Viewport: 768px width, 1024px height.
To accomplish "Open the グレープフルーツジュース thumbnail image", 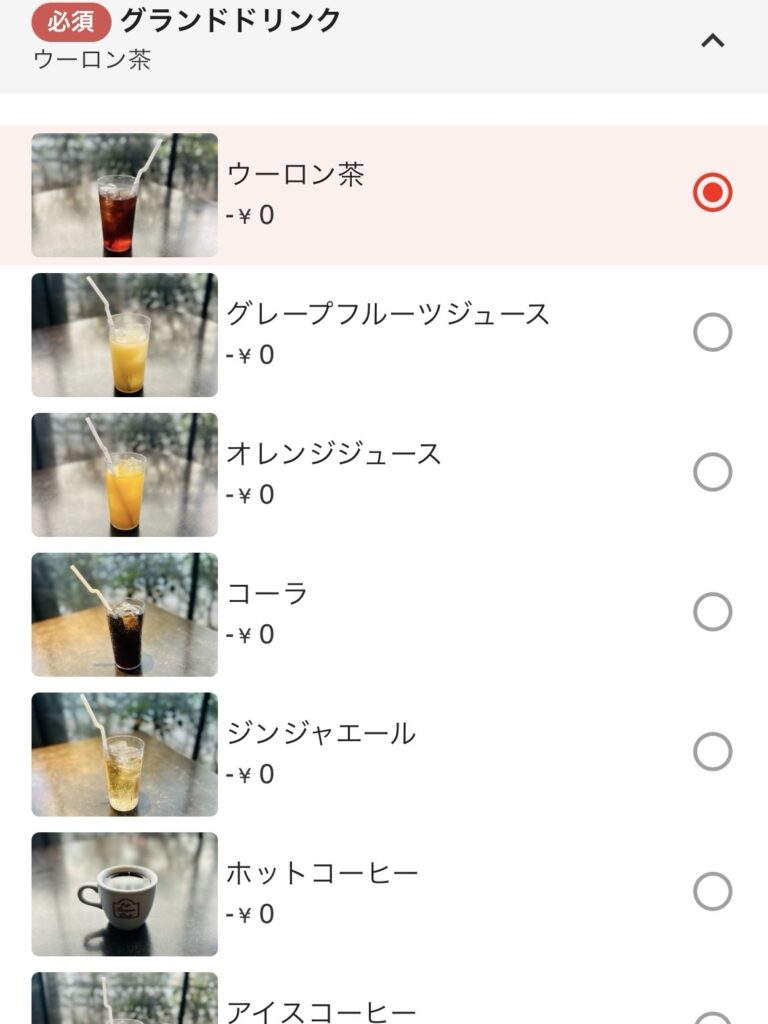I will click(123, 333).
